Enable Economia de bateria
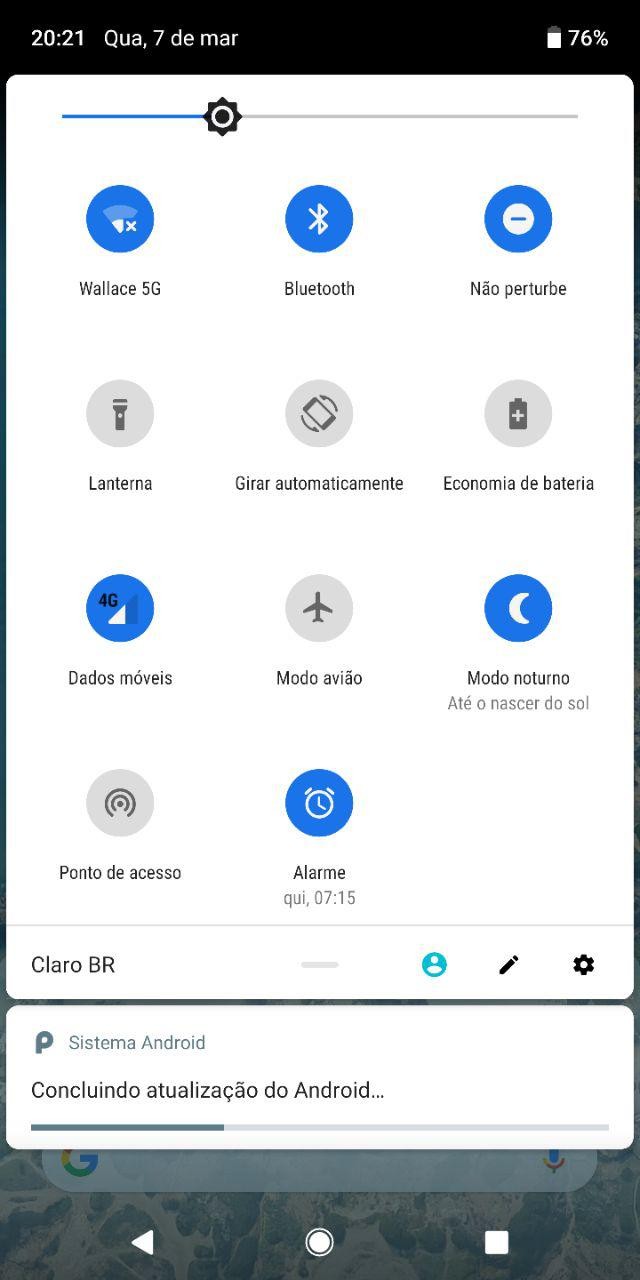The height and width of the screenshot is (1280, 640). point(518,413)
